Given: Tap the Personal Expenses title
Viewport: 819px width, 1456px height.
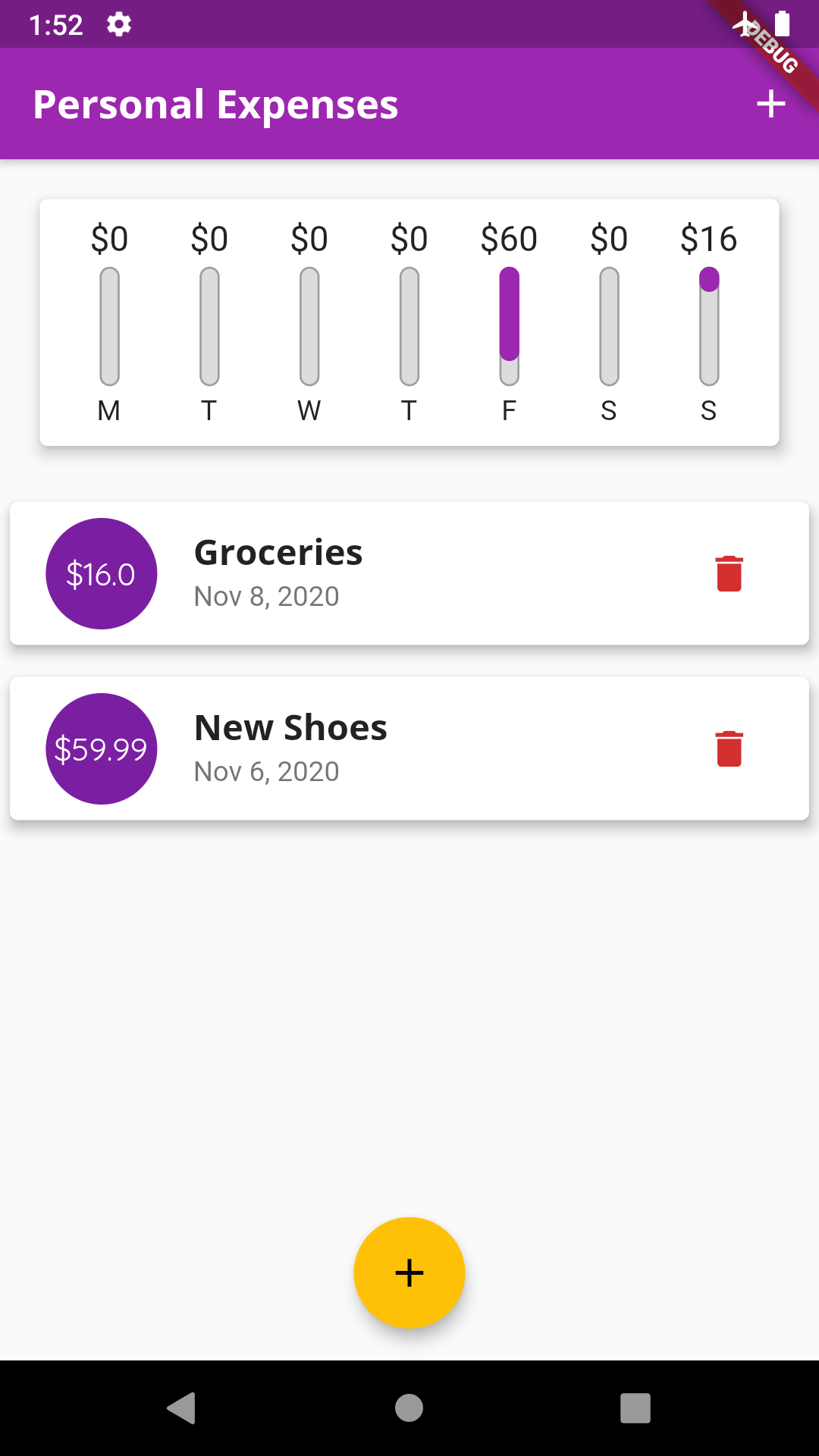Looking at the screenshot, I should click(x=215, y=104).
